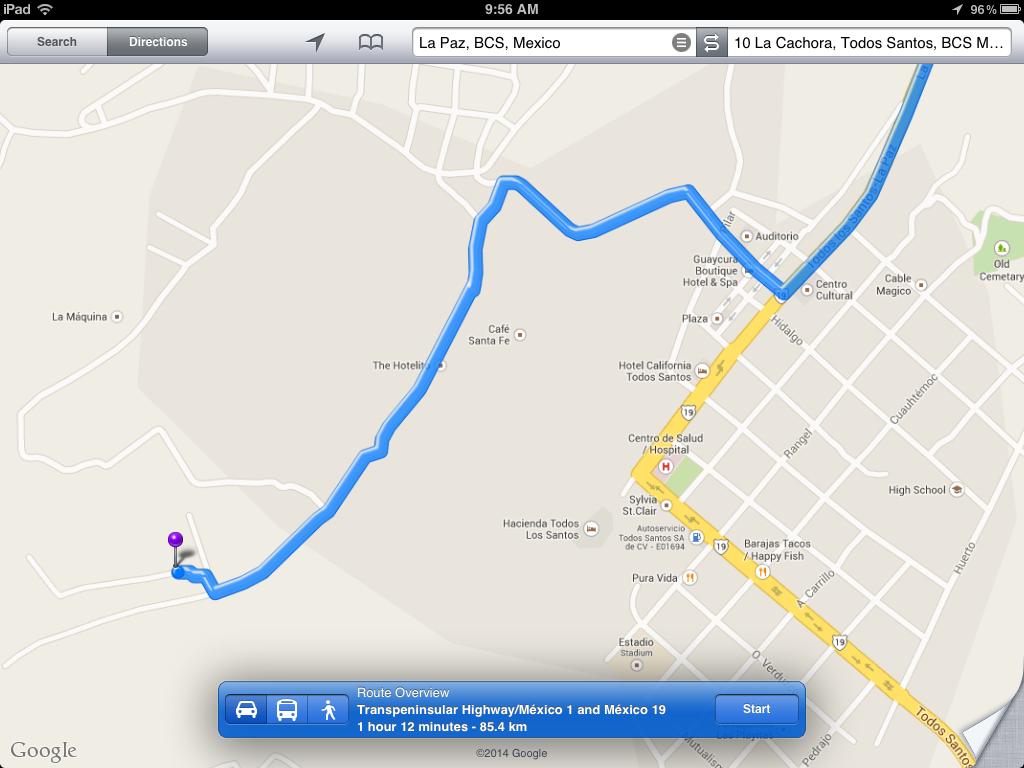Choose public transit mode

(287, 710)
